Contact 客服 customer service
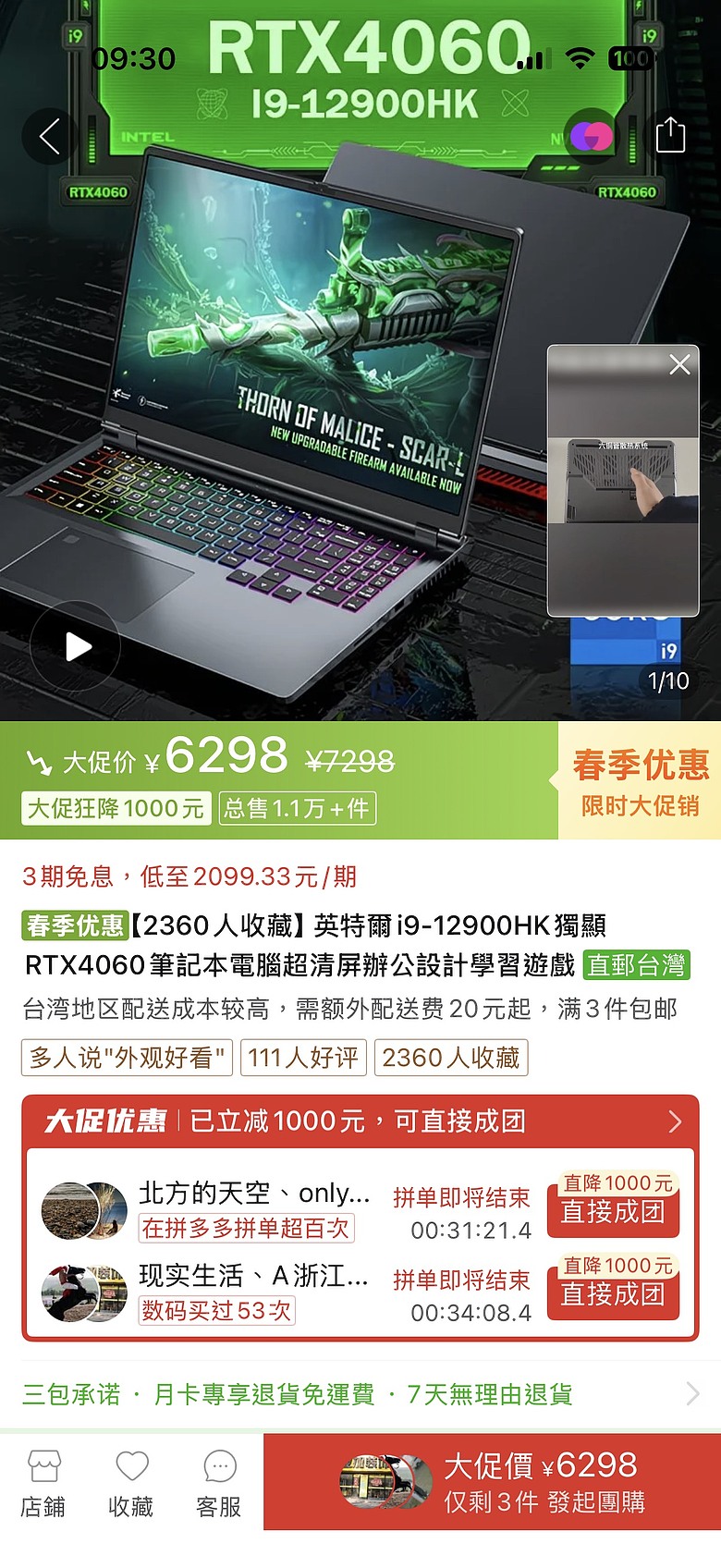721x1568 pixels. (x=219, y=1483)
